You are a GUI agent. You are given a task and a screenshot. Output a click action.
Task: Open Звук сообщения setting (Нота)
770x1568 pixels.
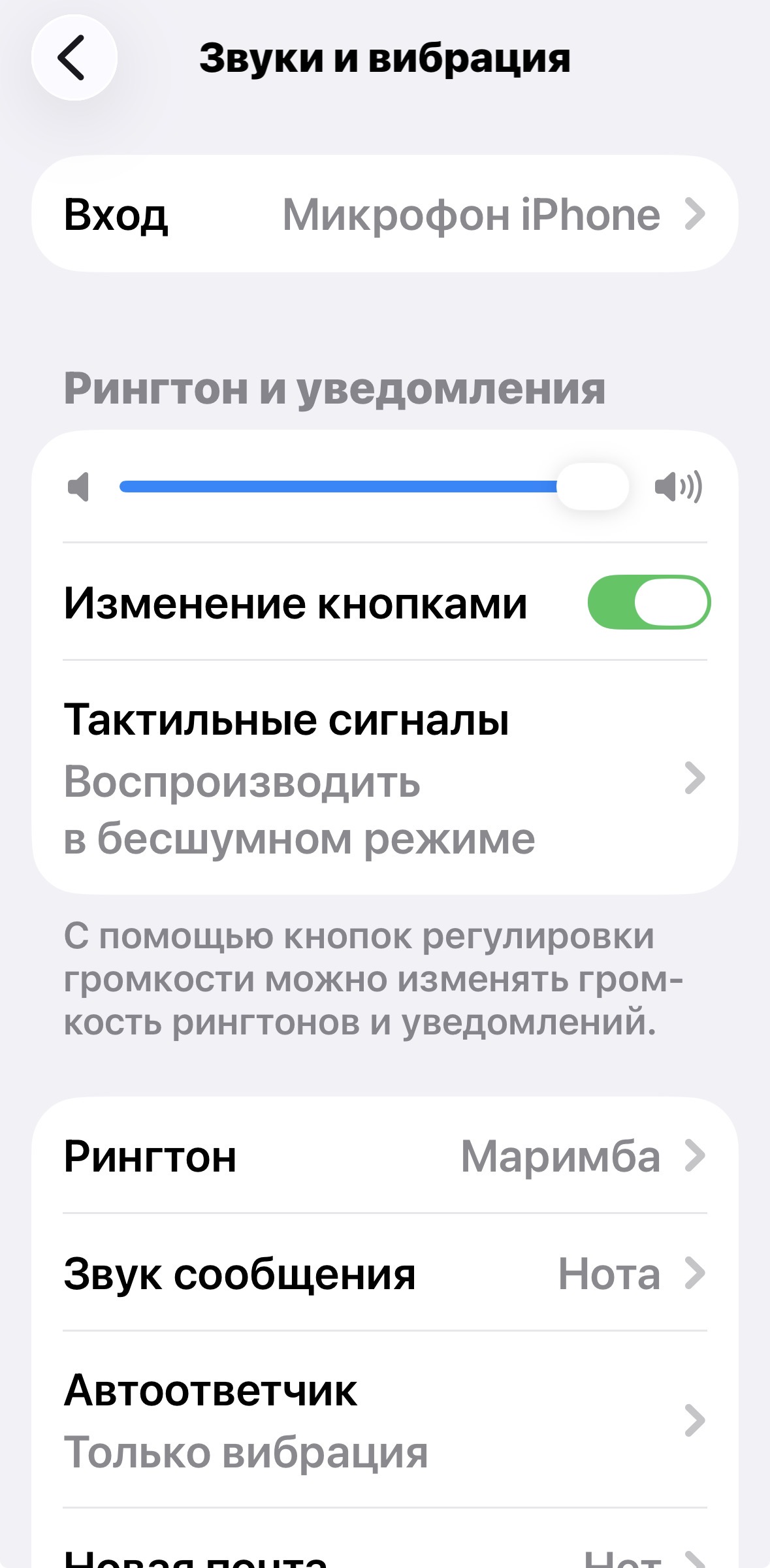(385, 1273)
